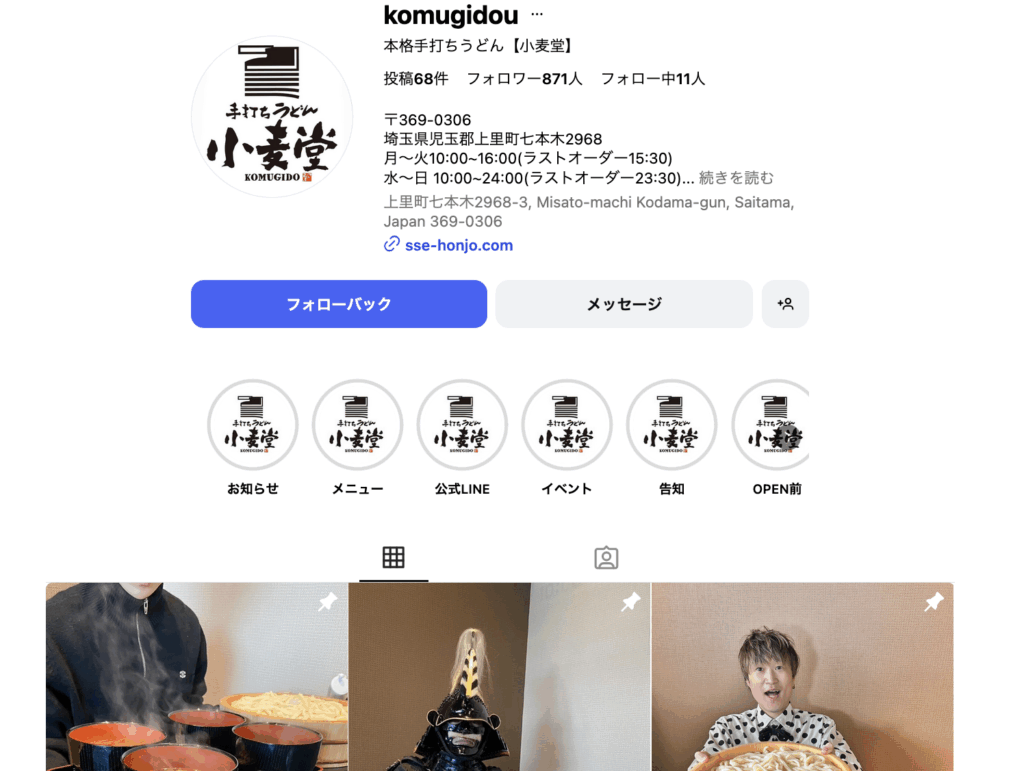1024x771 pixels.
Task: Open the フォロー中11人 following list
Action: (652, 79)
